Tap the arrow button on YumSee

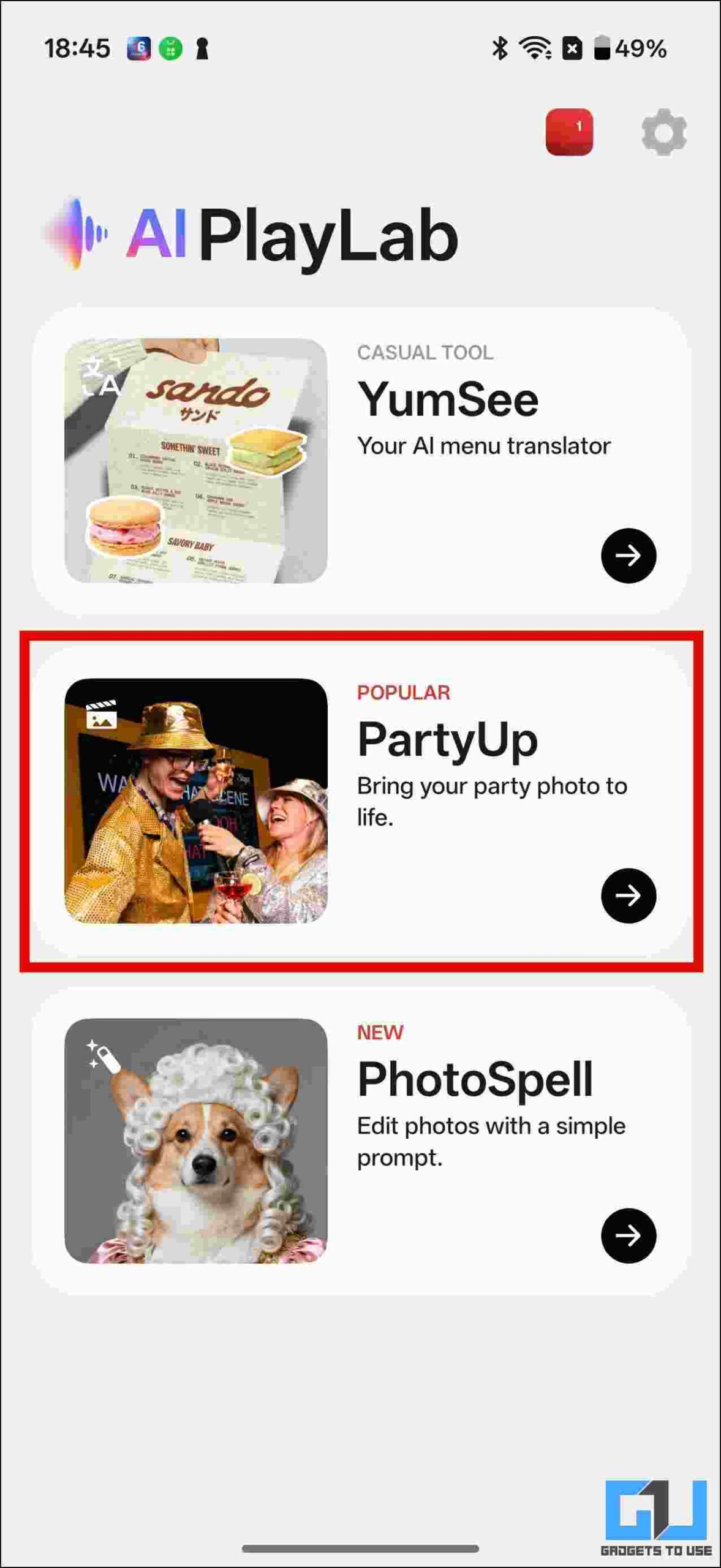coord(628,556)
